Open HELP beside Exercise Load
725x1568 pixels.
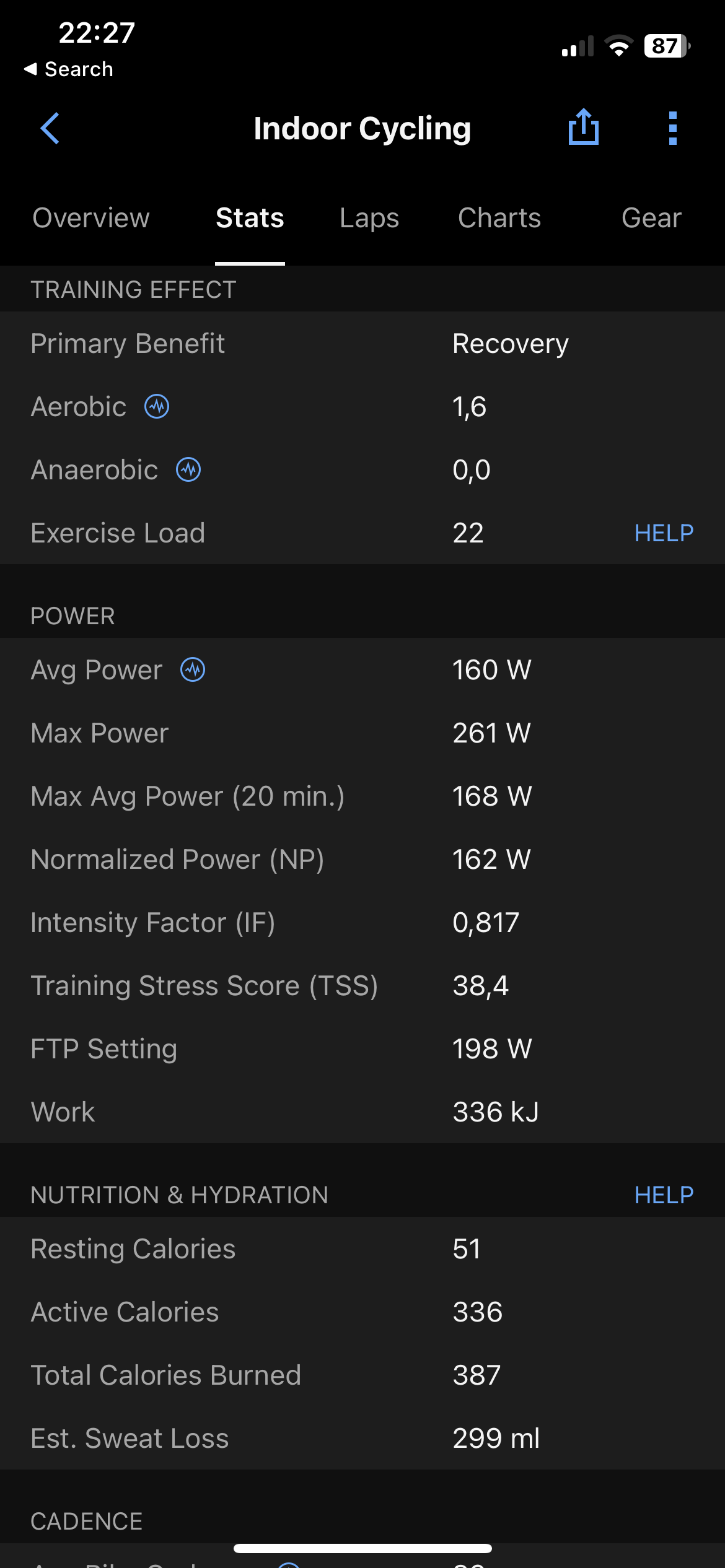[x=664, y=533]
